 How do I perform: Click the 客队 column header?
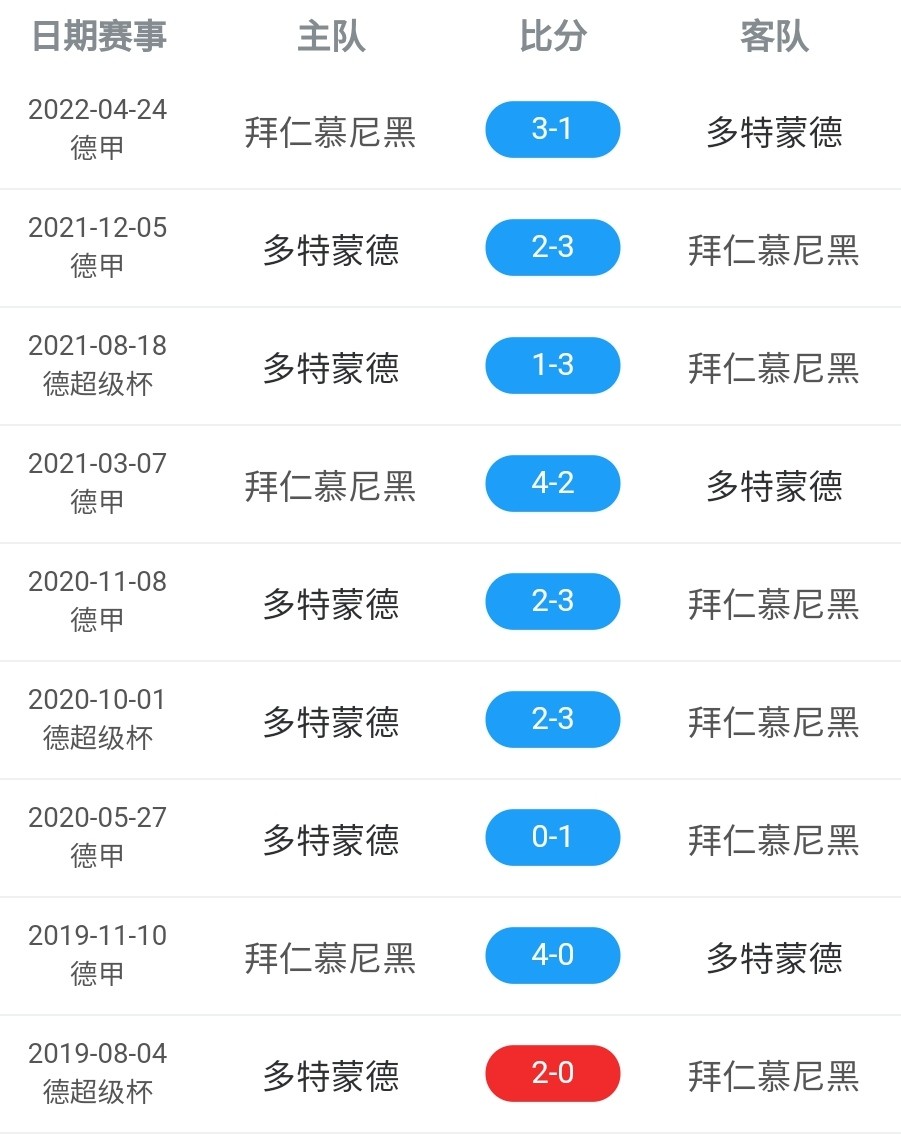coord(776,37)
